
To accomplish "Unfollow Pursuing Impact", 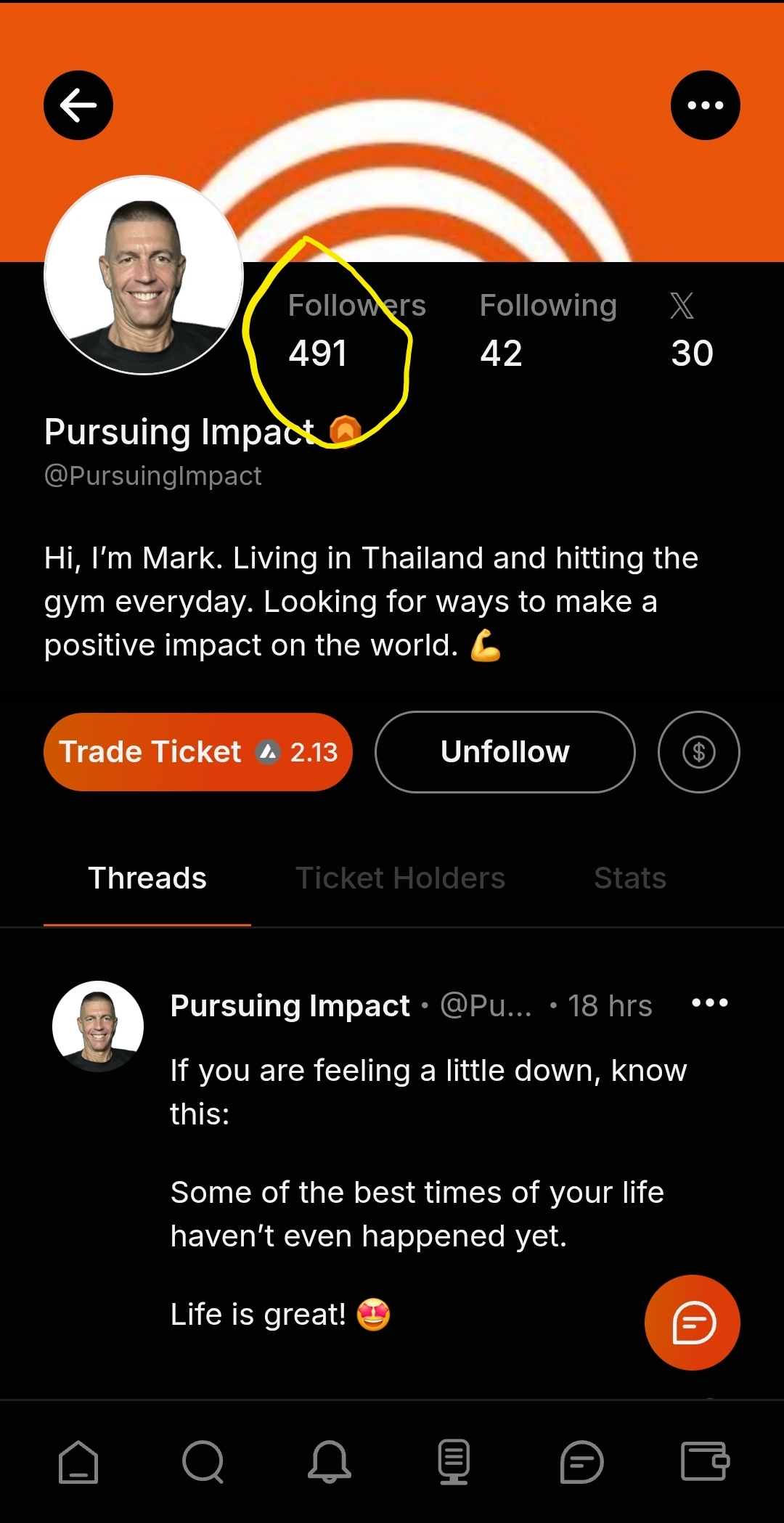I will [x=505, y=752].
